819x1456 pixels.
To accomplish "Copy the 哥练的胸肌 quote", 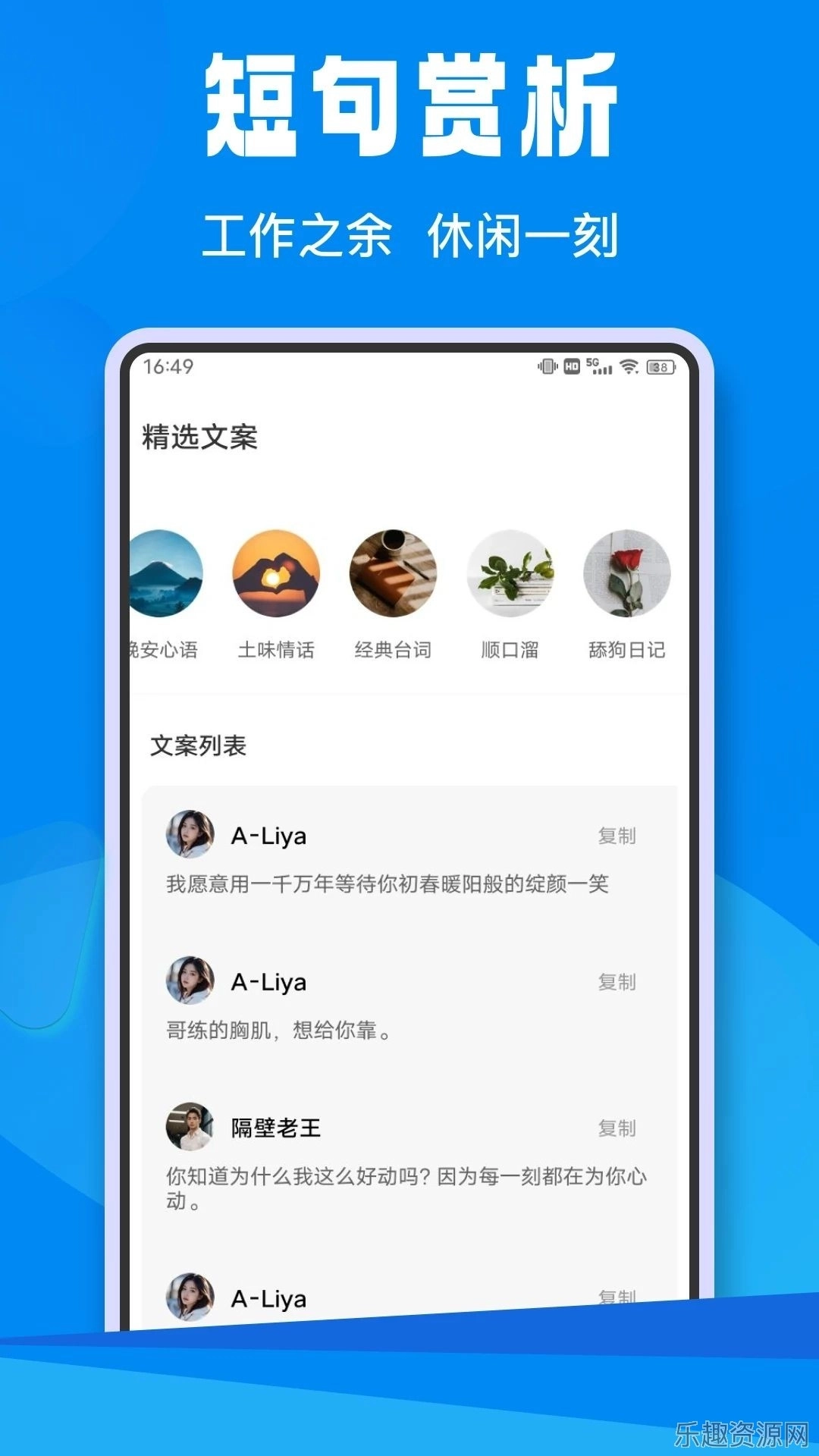I will (618, 982).
